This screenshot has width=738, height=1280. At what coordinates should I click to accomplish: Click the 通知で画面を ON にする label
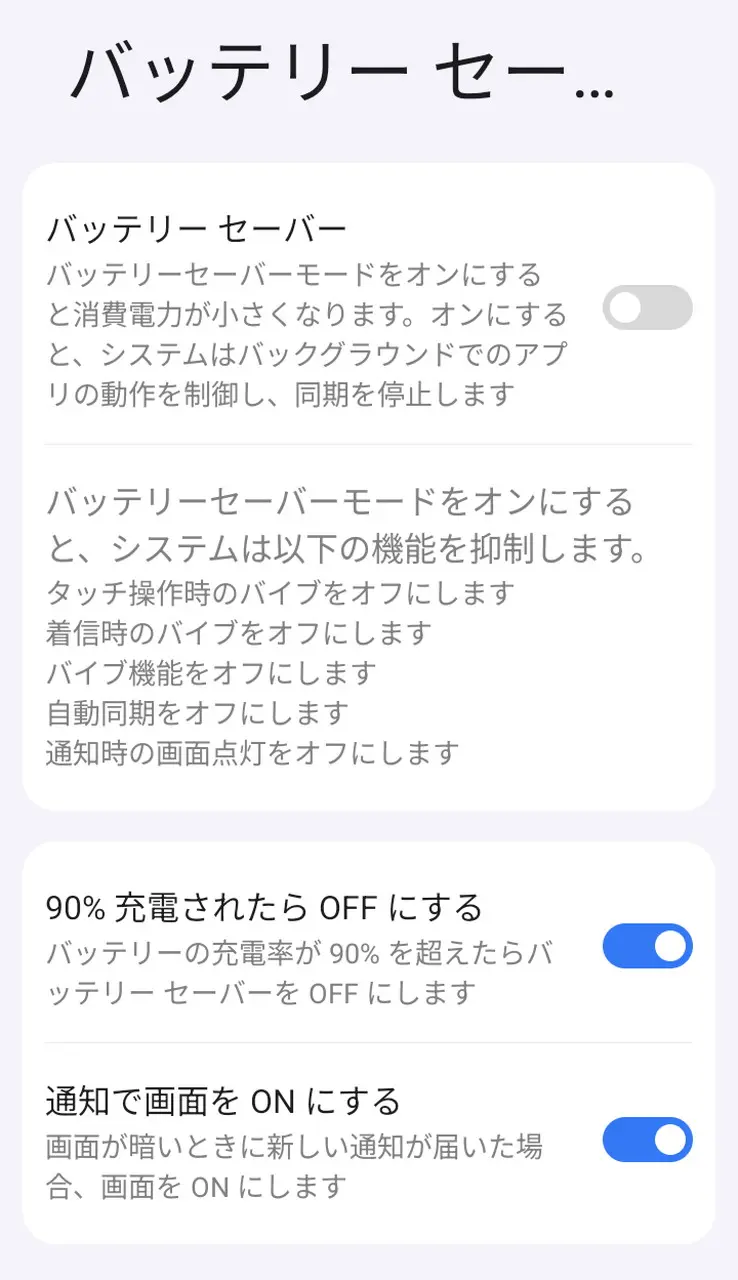click(220, 1101)
